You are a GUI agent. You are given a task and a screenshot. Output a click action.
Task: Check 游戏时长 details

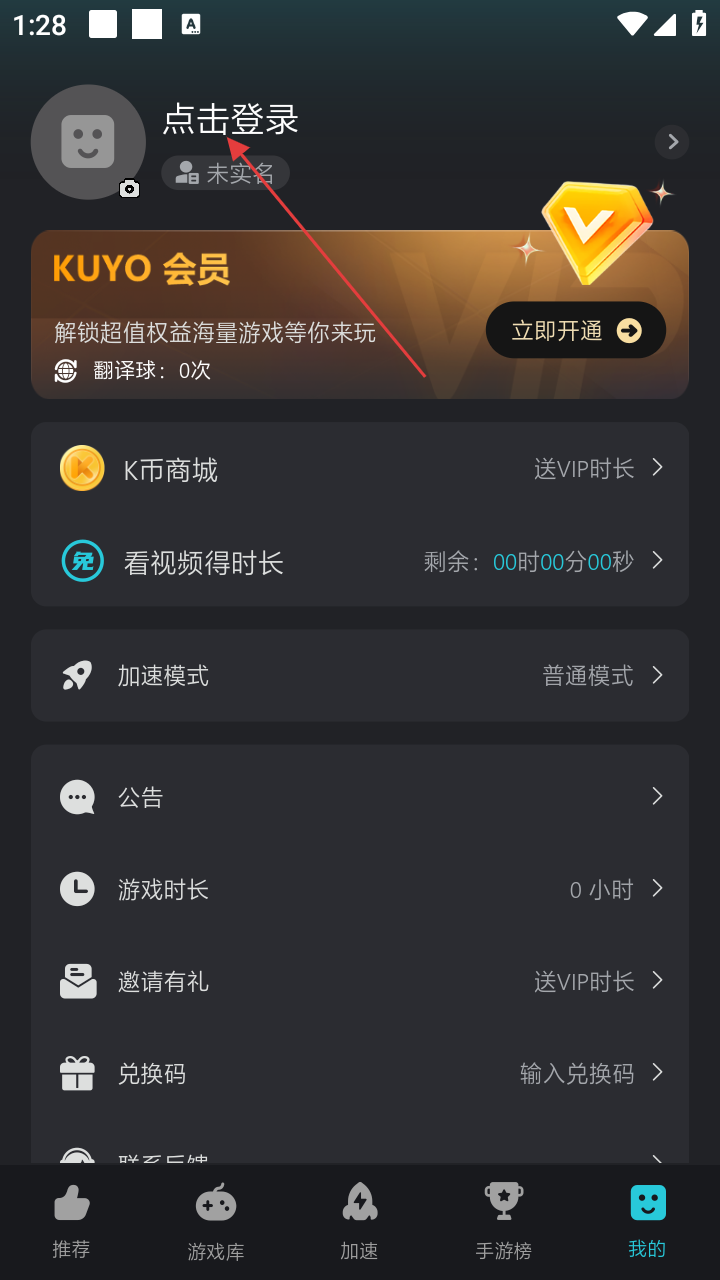360,889
